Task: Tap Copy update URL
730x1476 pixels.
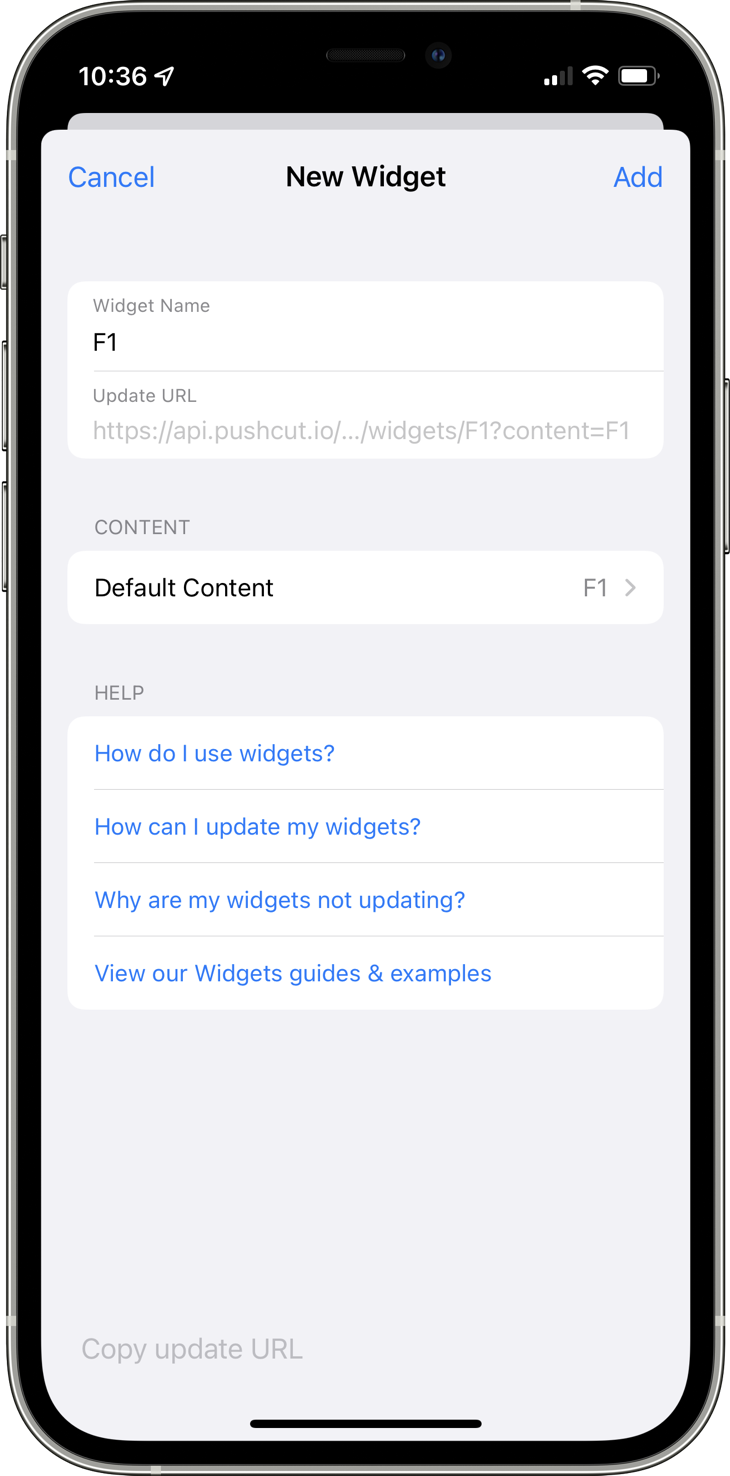Action: 192,1349
